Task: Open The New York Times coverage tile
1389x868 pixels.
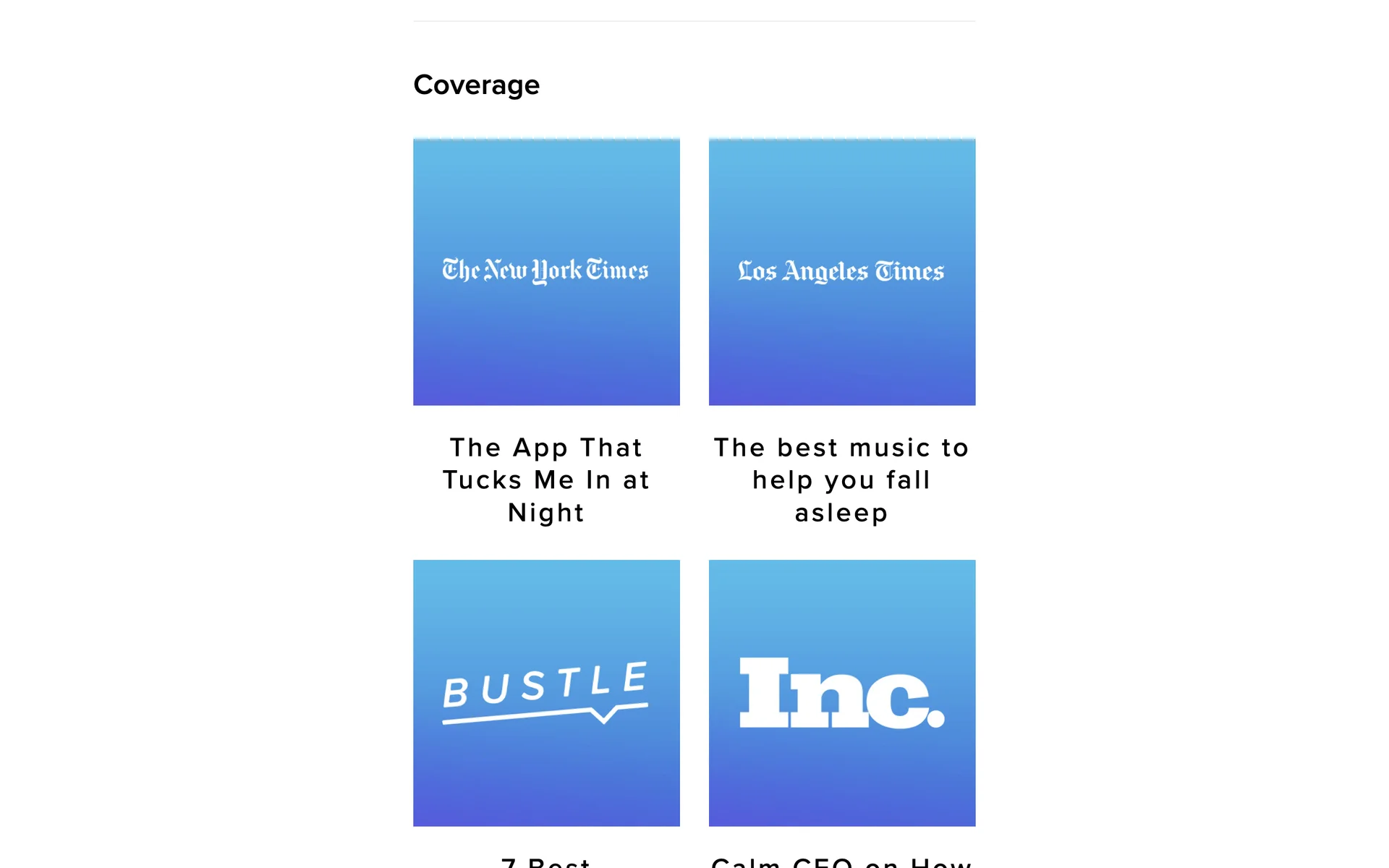Action: point(546,271)
